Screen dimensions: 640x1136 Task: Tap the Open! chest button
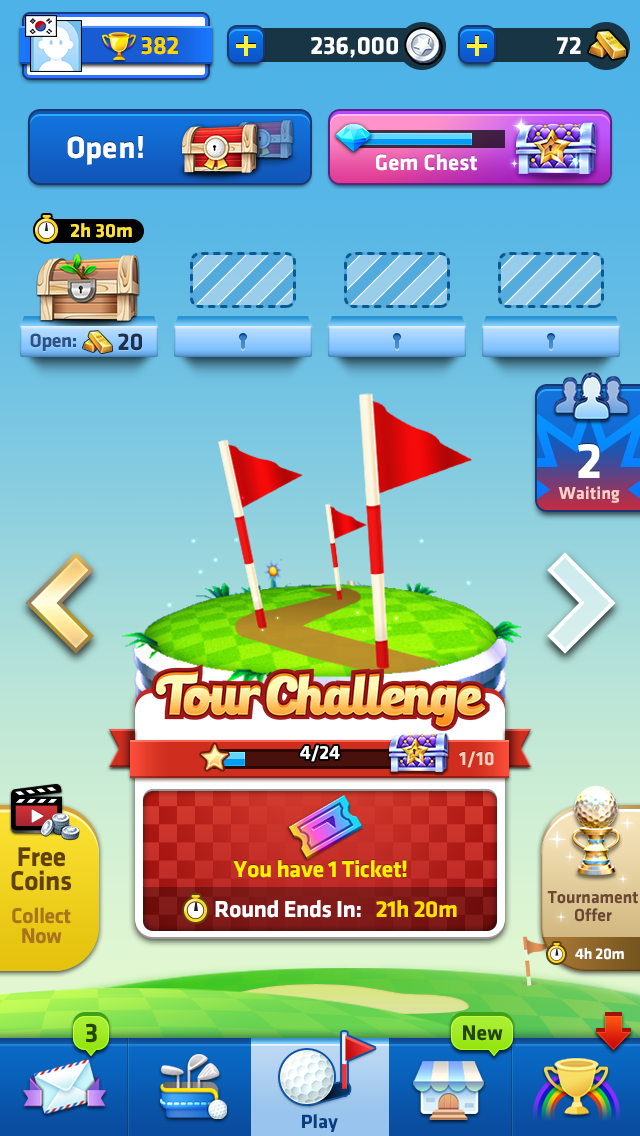coord(170,147)
